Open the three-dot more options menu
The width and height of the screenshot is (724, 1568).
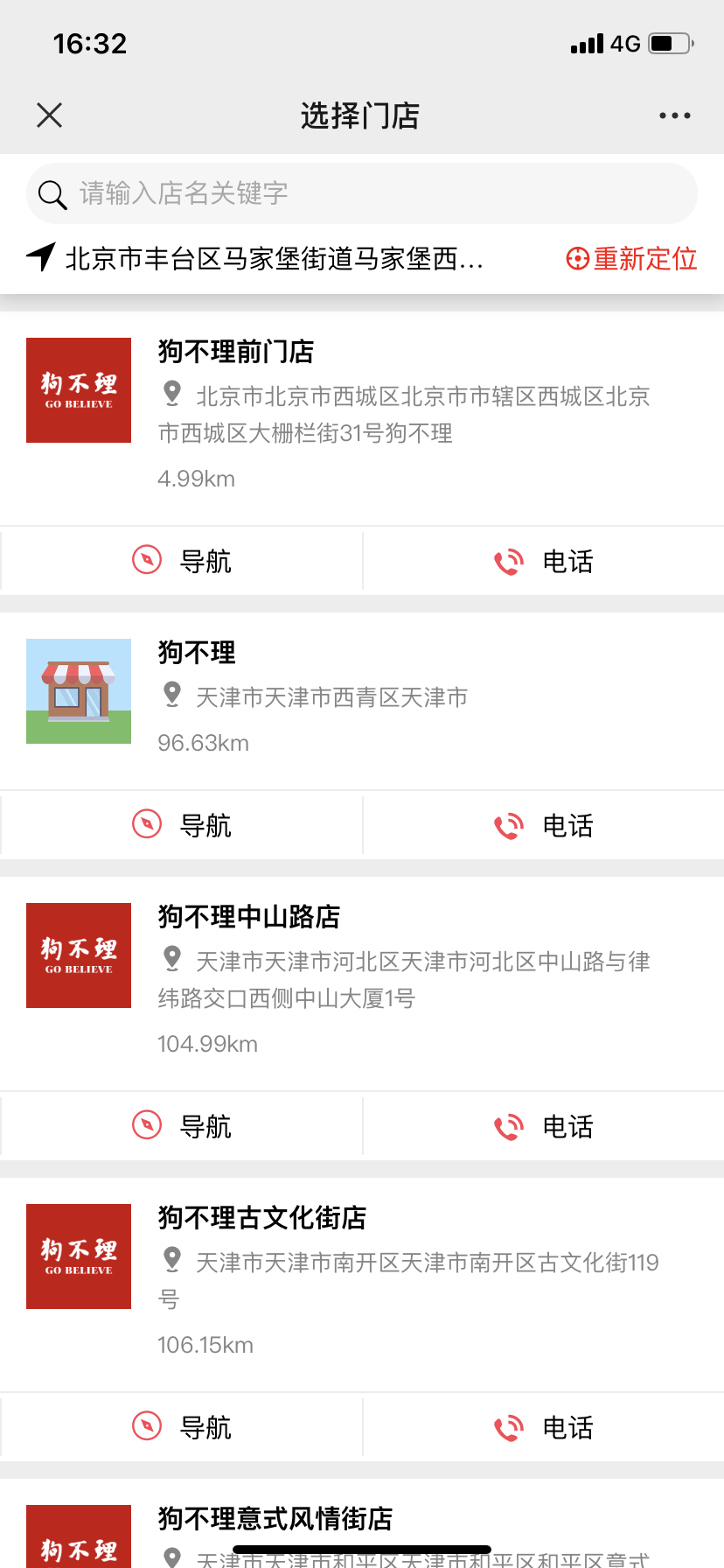pyautogui.click(x=674, y=115)
